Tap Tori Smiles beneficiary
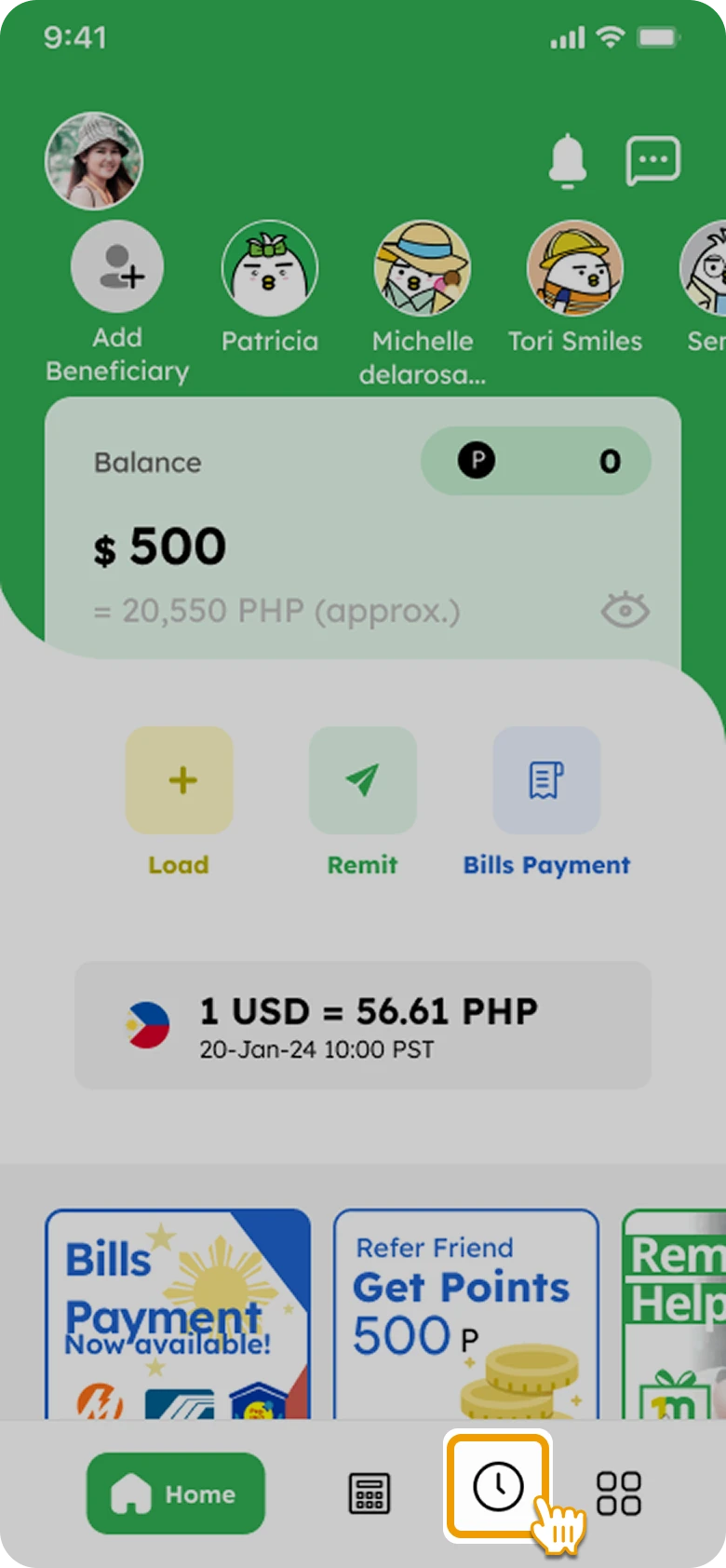Image resolution: width=726 pixels, height=1568 pixels. coord(574,267)
